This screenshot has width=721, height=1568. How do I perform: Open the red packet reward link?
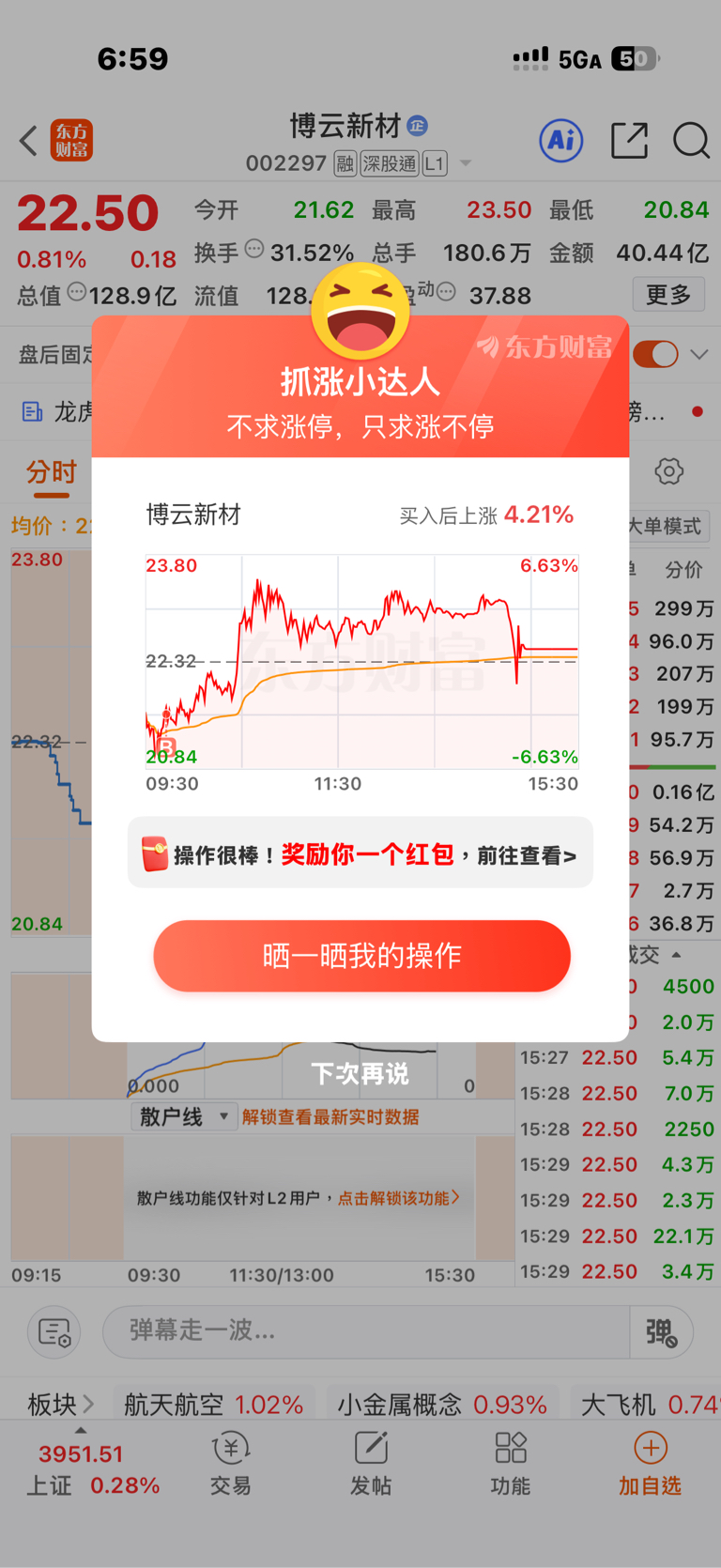pyautogui.click(x=360, y=853)
